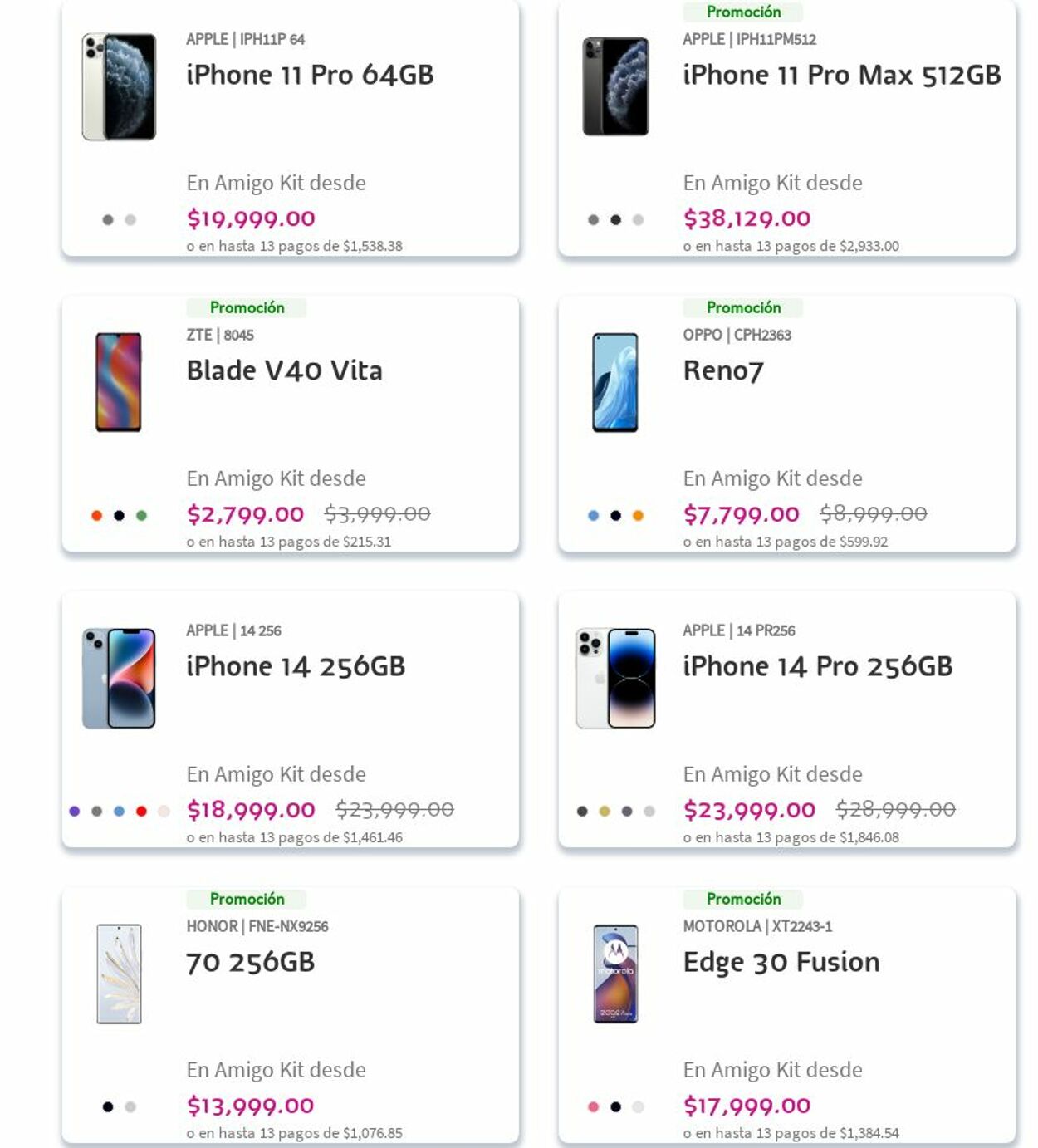Choose the red color for iPhone 14 256GB
This screenshot has height=1148, width=1038.
(x=141, y=812)
